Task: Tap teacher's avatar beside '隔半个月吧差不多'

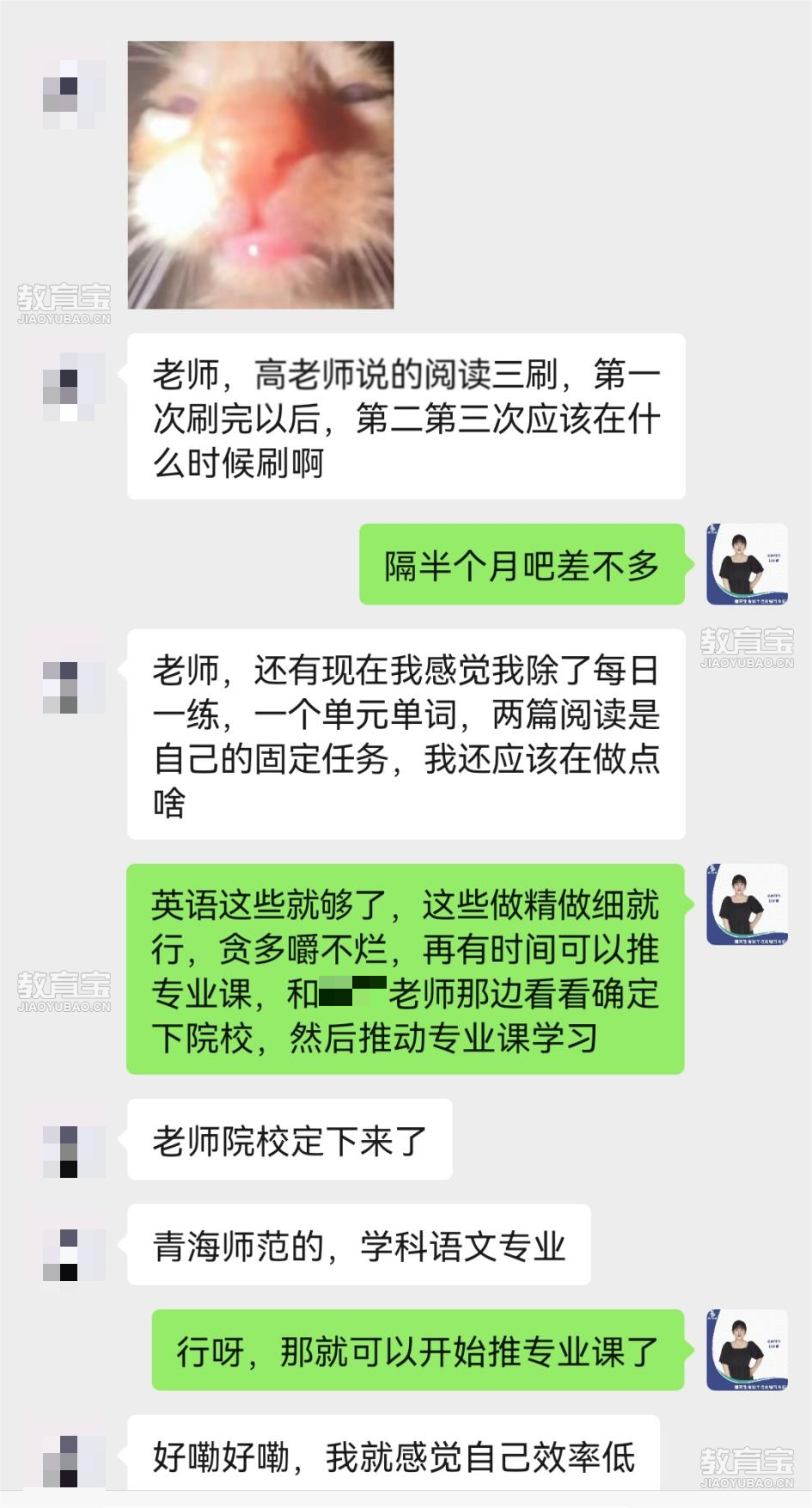Action: [x=747, y=564]
